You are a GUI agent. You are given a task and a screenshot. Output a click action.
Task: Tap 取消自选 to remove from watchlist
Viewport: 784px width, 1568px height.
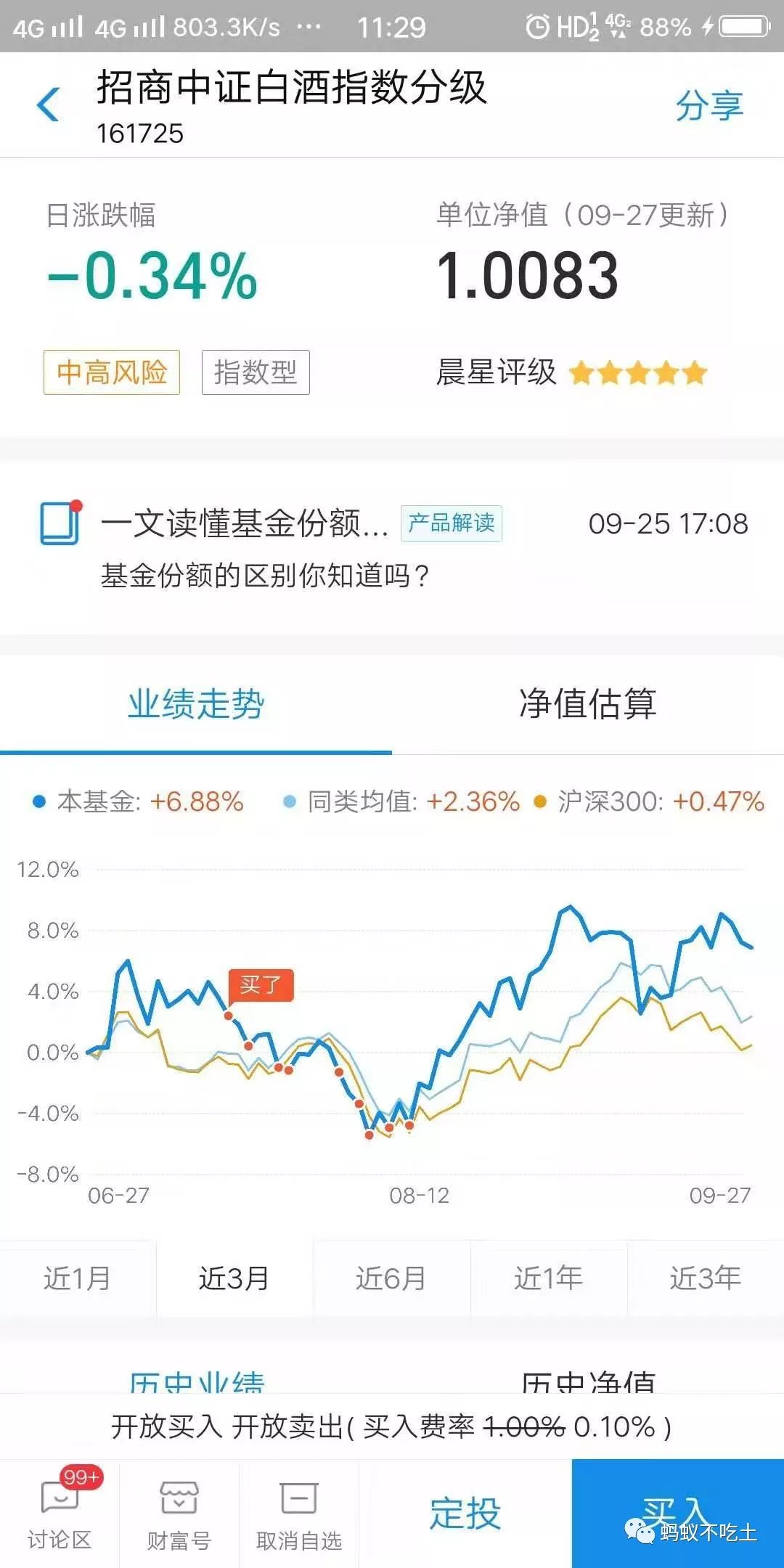(298, 1514)
